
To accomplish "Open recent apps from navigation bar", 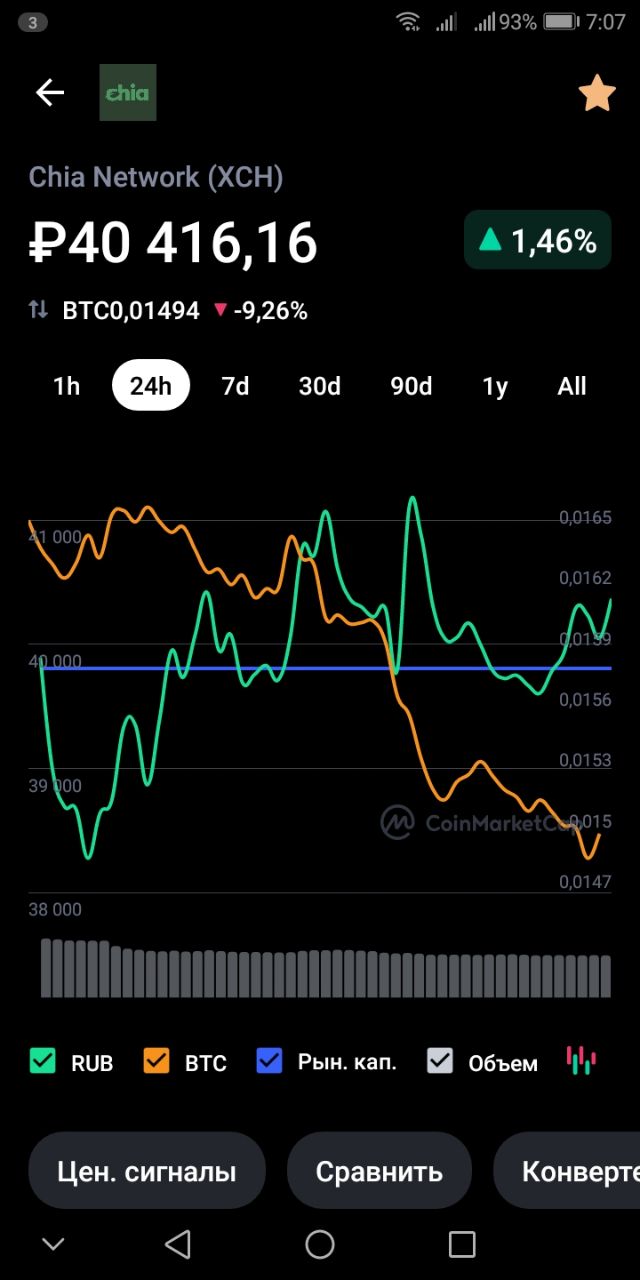I will point(462,1244).
